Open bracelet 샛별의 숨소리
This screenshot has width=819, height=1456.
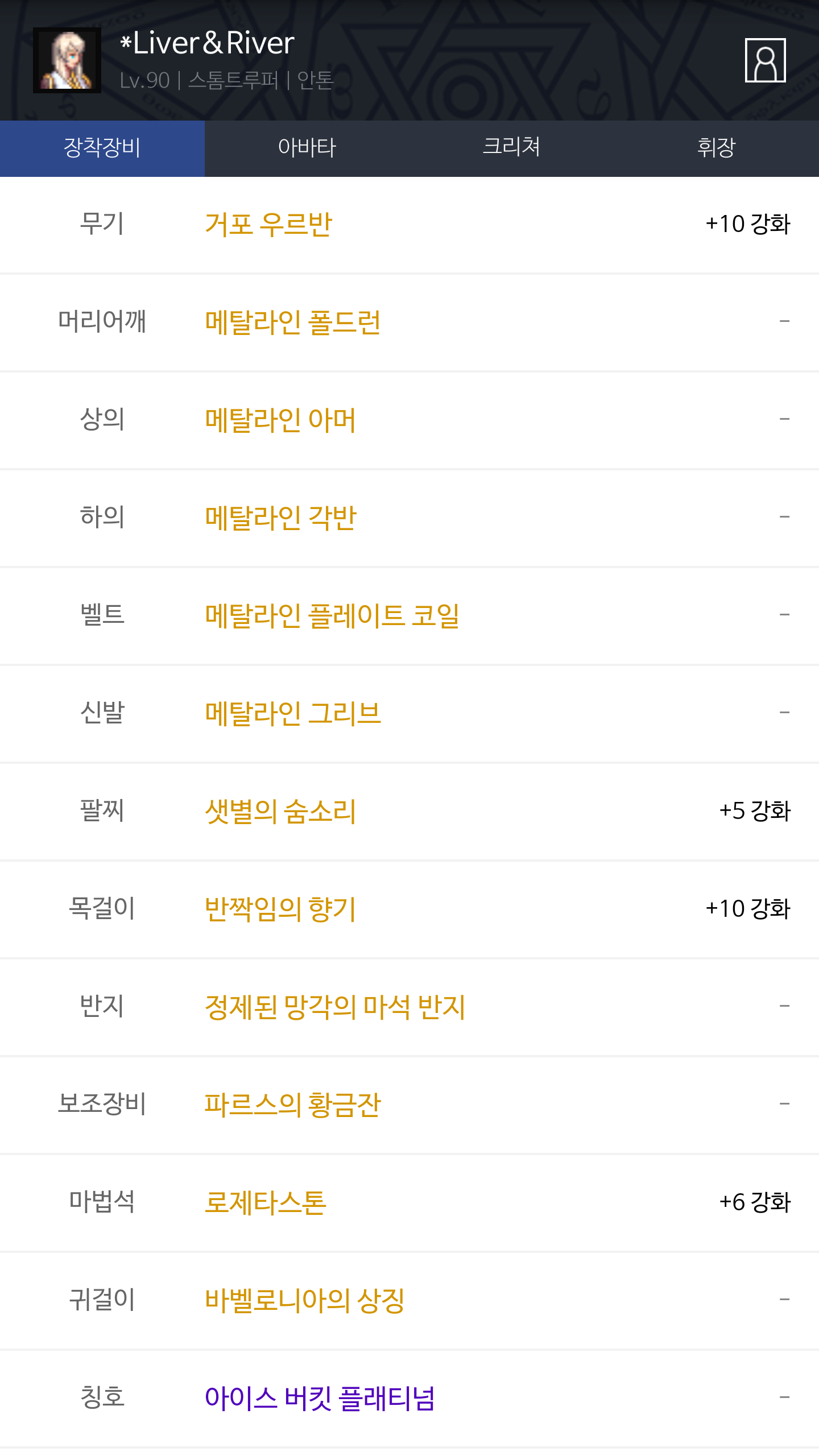coord(280,811)
